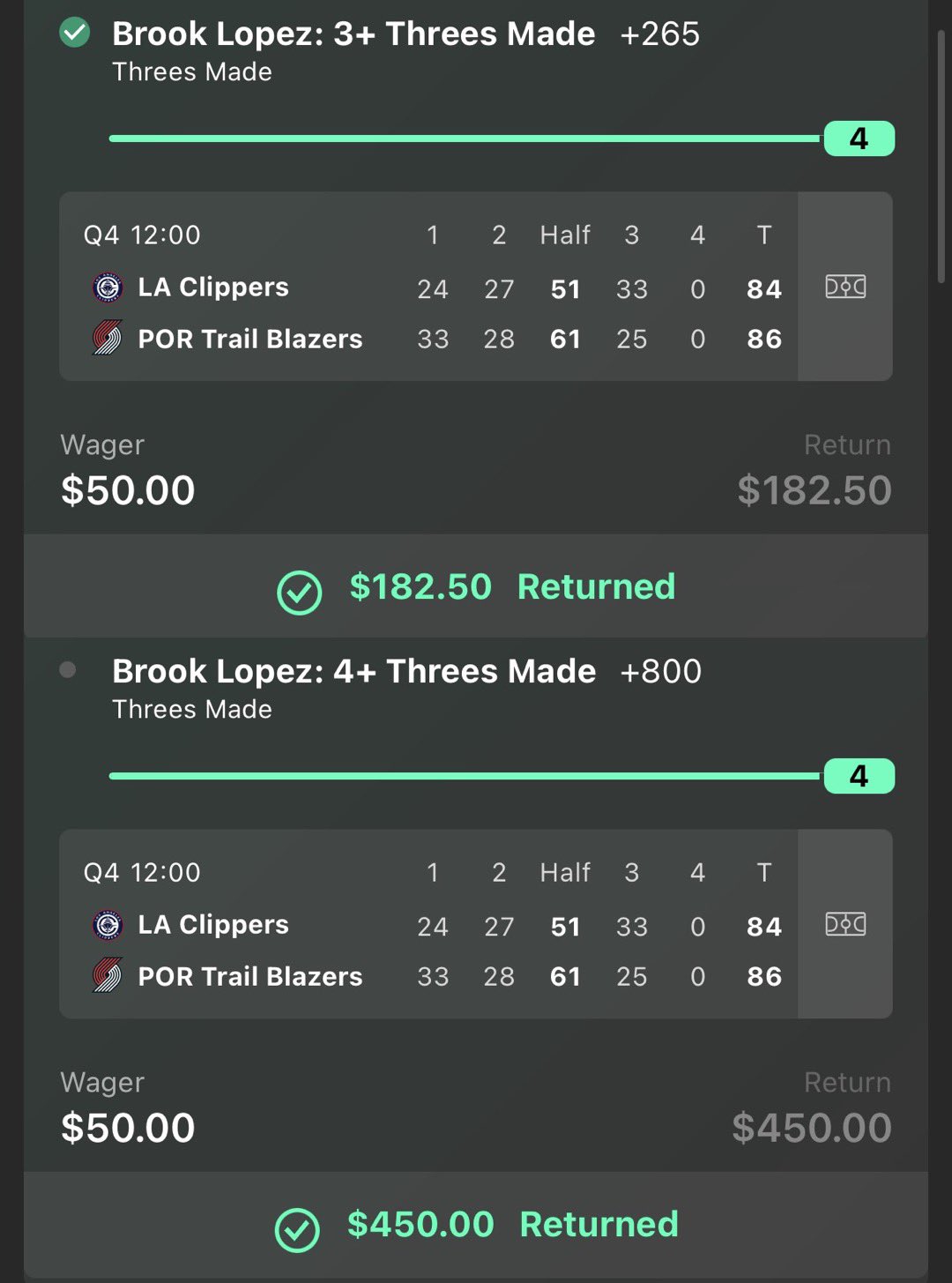Open the 4+ Threes Made game scoreboard
This screenshot has height=1283, width=952.
[x=428, y=924]
